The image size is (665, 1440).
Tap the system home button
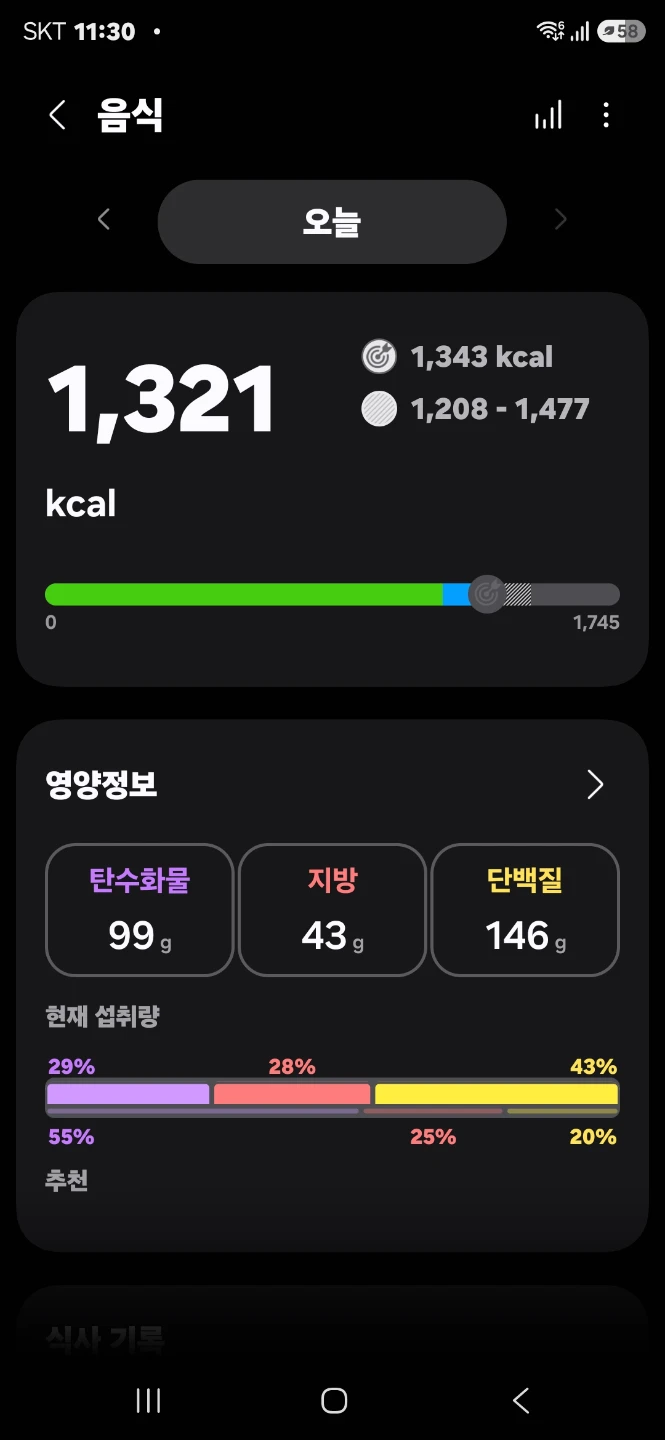click(334, 1401)
